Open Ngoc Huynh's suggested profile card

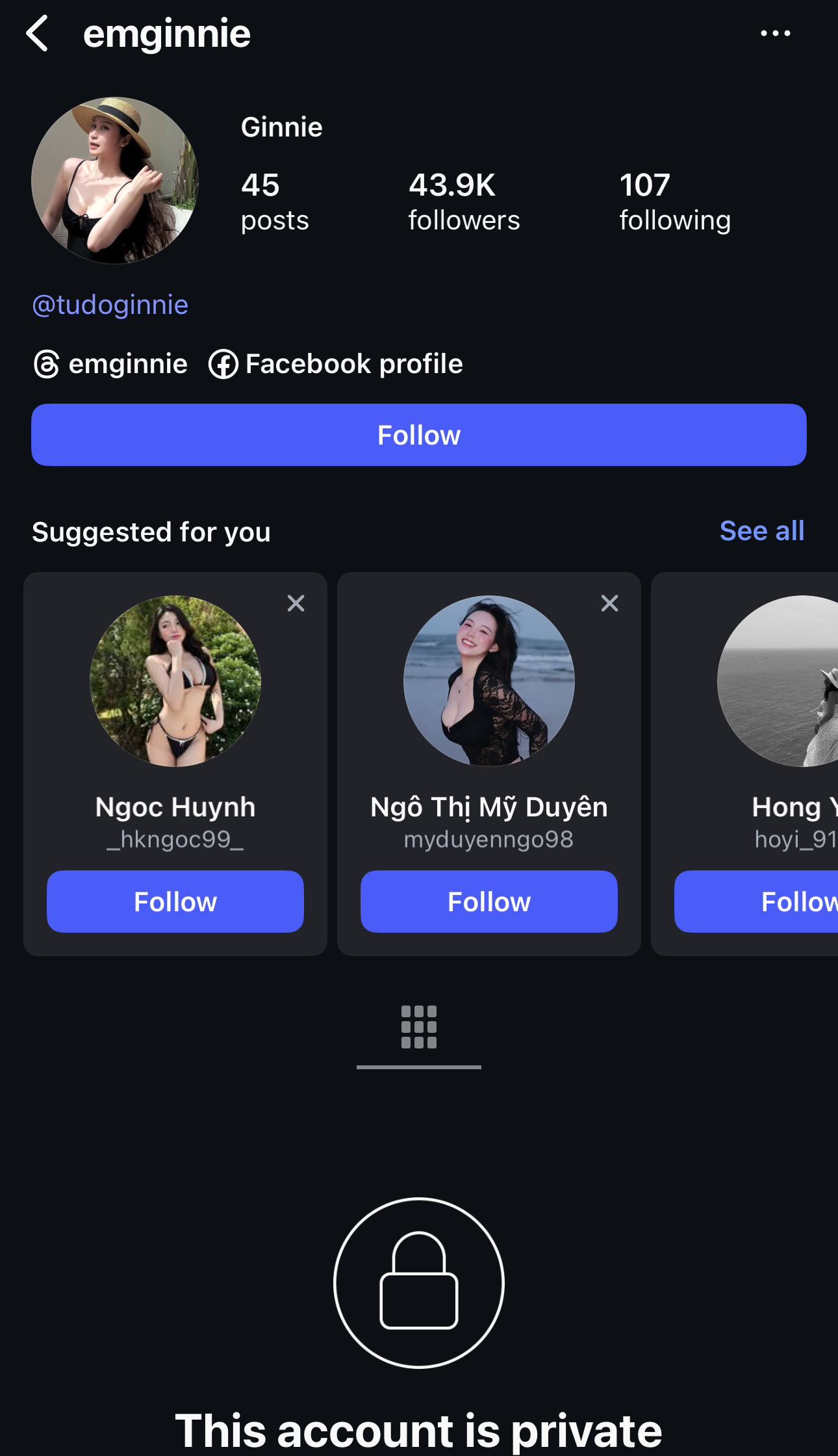click(x=175, y=681)
